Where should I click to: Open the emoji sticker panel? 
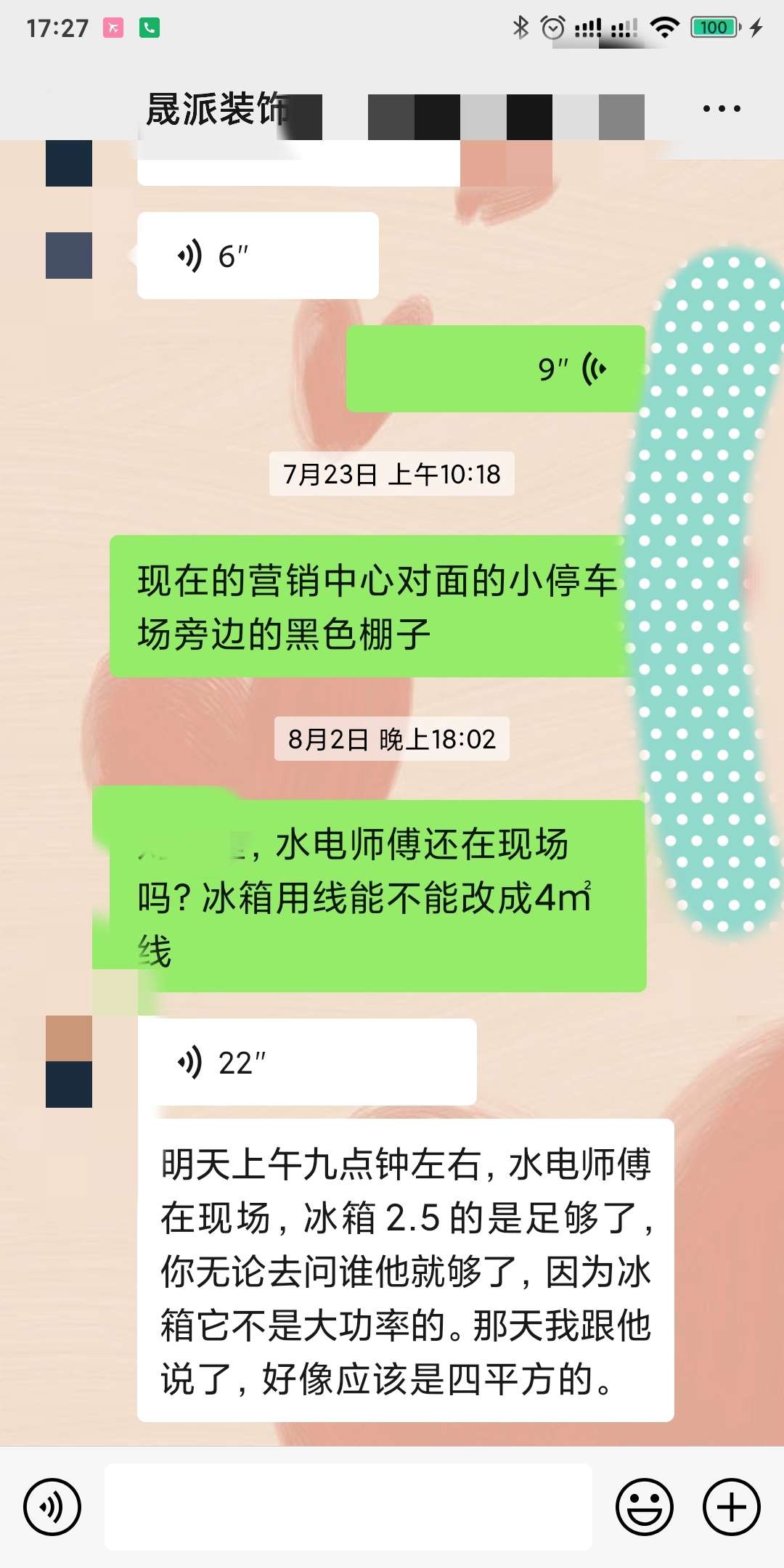point(644,1506)
